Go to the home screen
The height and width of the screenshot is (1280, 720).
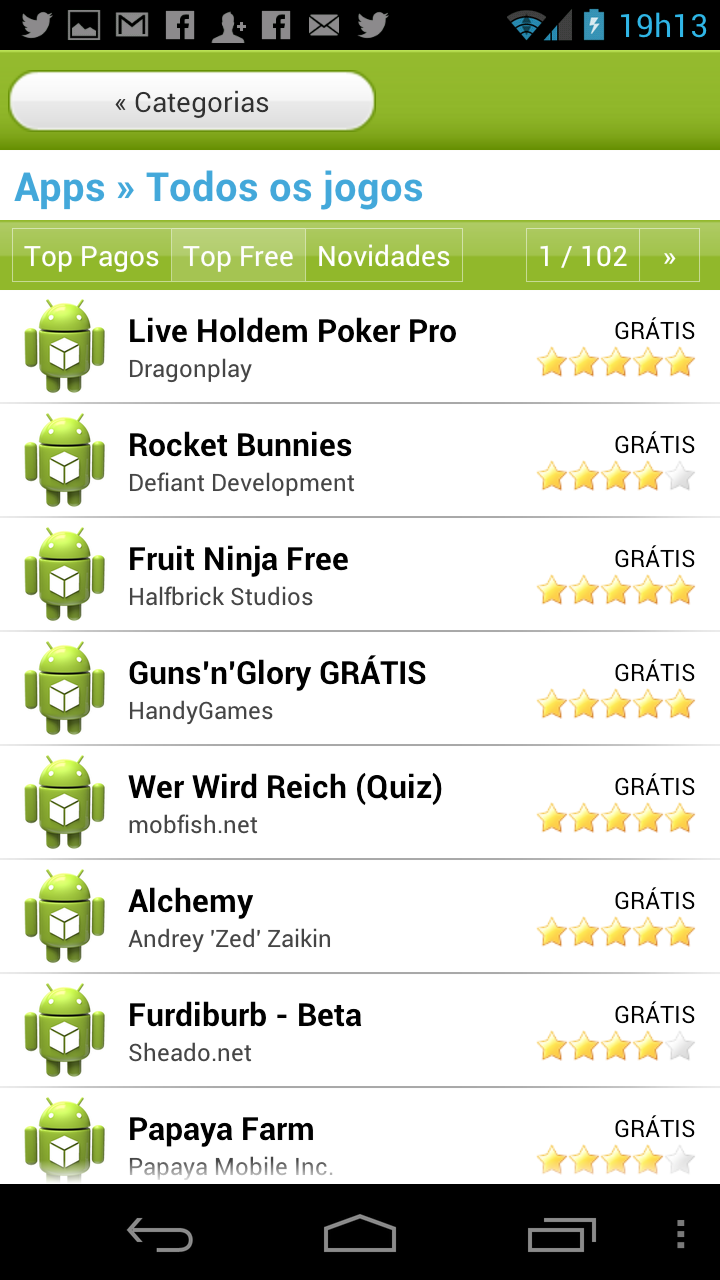[x=360, y=1233]
